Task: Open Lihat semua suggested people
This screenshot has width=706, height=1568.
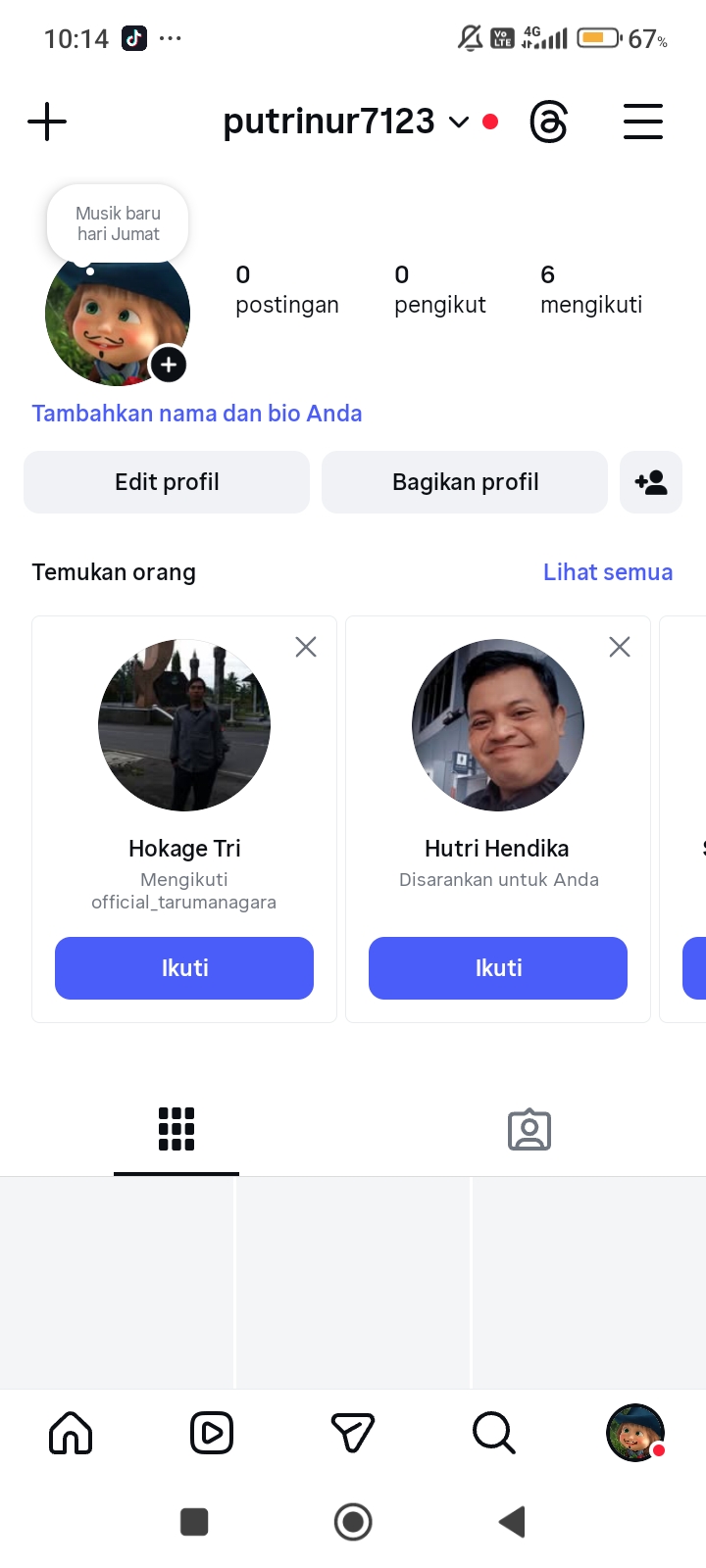Action: pos(608,572)
